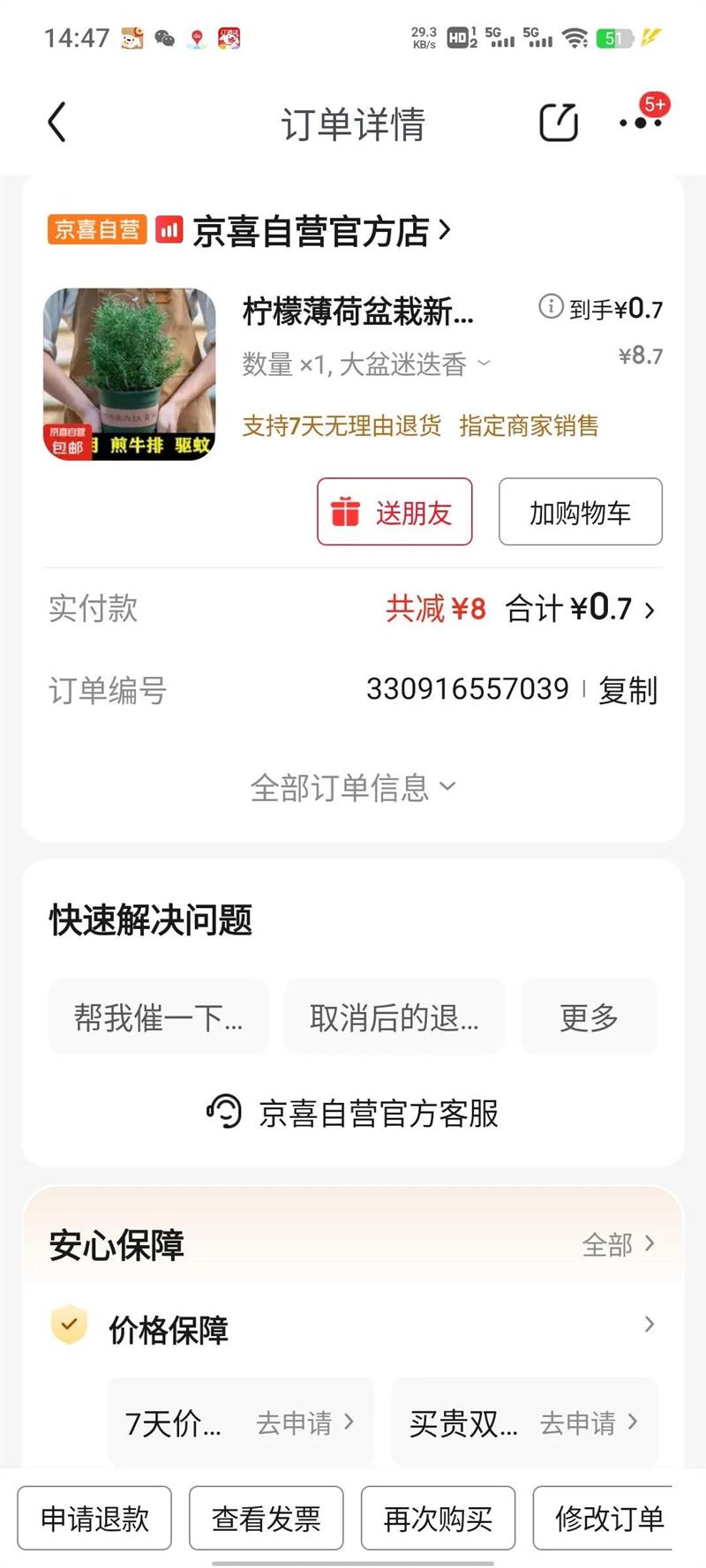Go back from order details

tap(56, 123)
